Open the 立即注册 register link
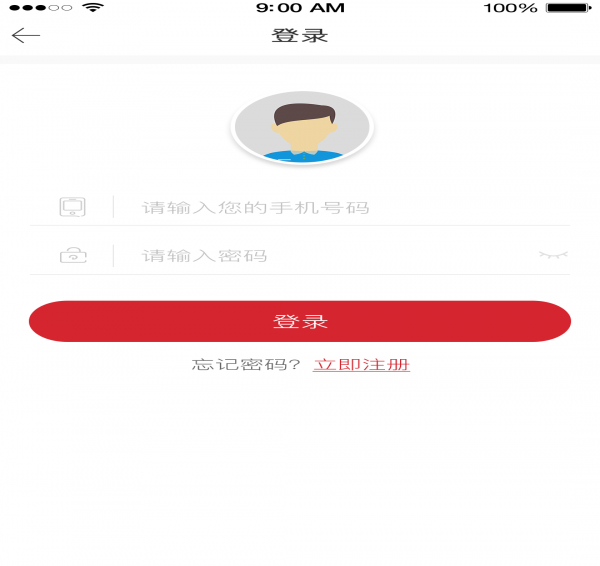 pos(361,365)
